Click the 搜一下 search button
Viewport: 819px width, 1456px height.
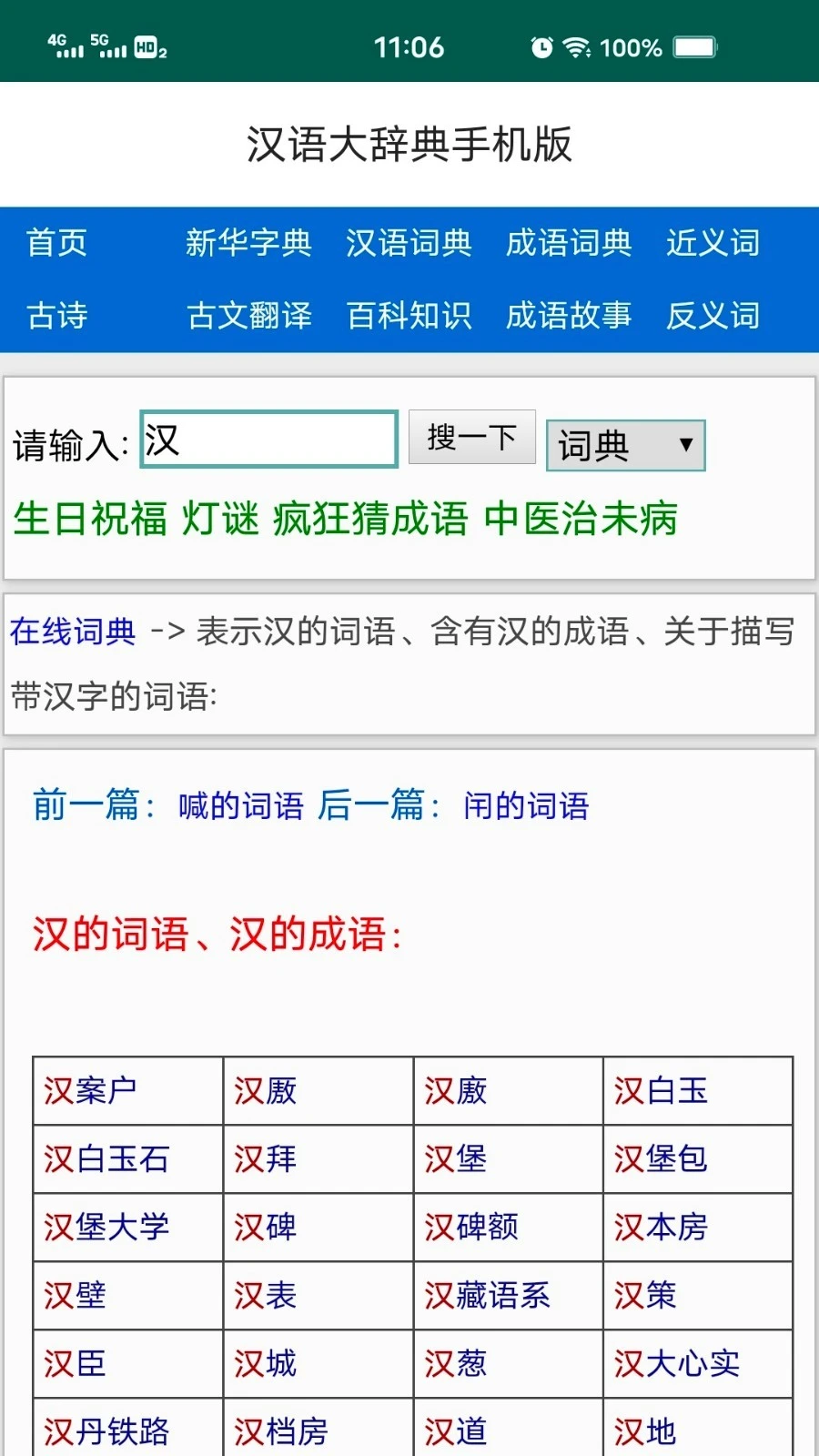471,437
